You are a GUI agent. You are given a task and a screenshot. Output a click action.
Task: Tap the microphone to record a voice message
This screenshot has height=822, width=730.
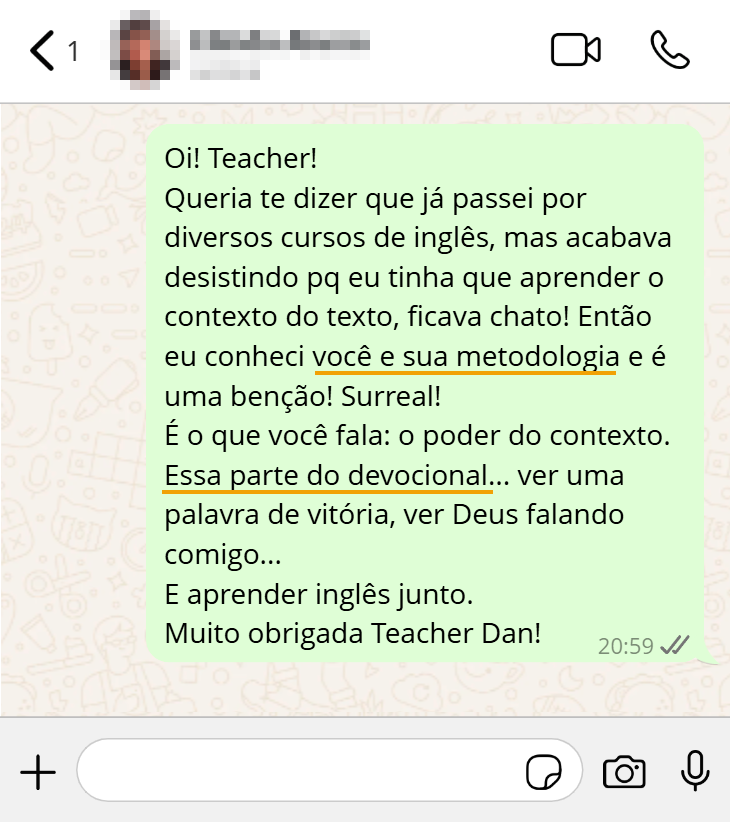[x=695, y=771]
